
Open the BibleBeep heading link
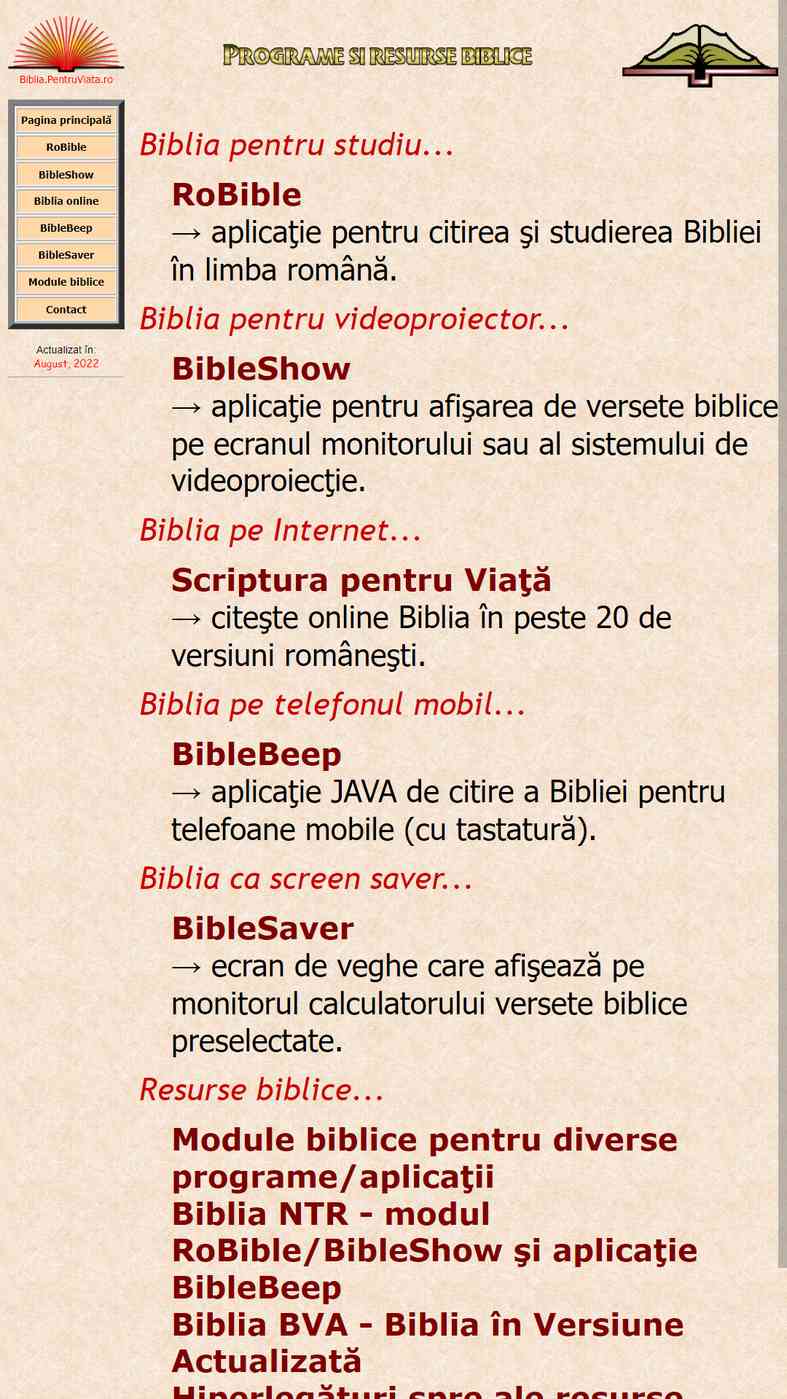point(256,753)
